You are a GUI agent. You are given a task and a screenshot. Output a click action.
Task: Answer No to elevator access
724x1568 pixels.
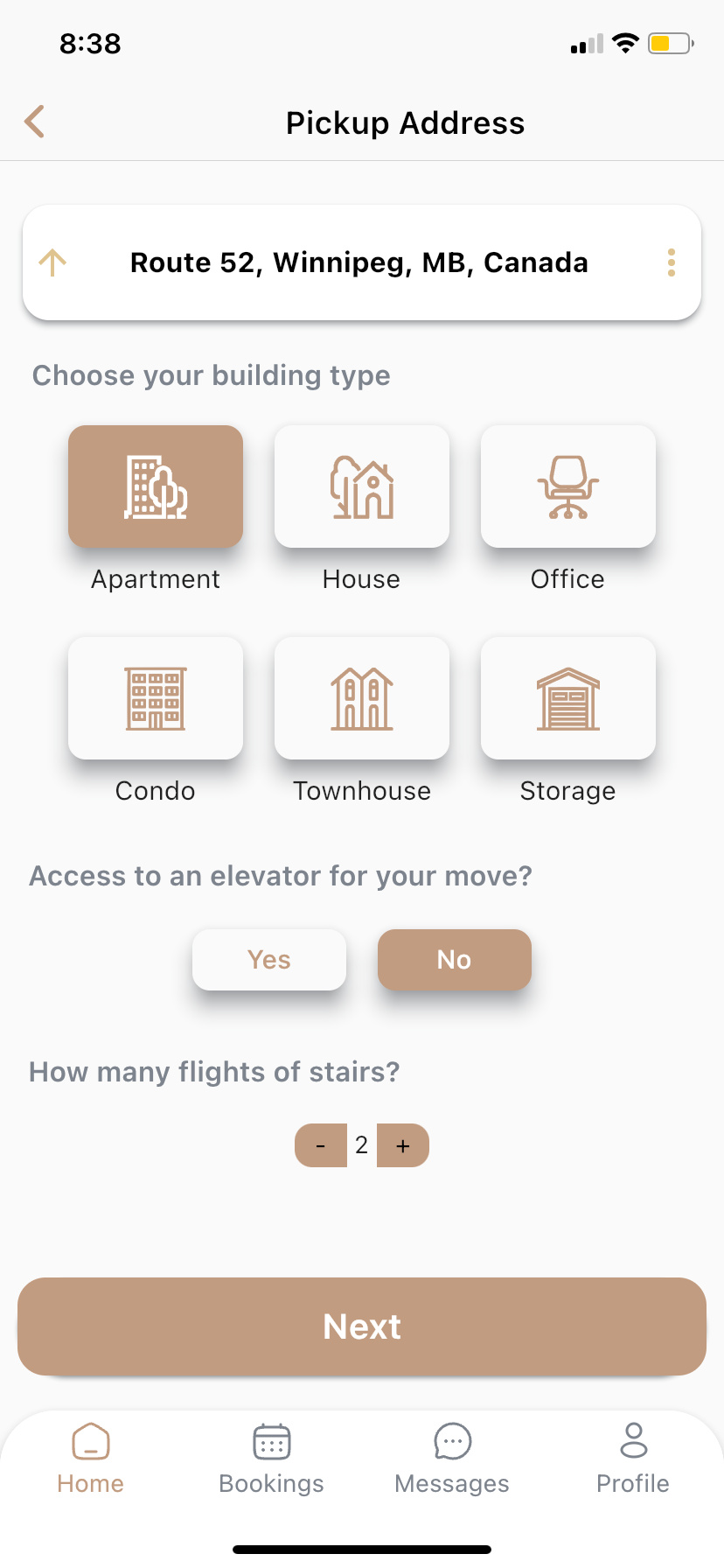pos(455,960)
